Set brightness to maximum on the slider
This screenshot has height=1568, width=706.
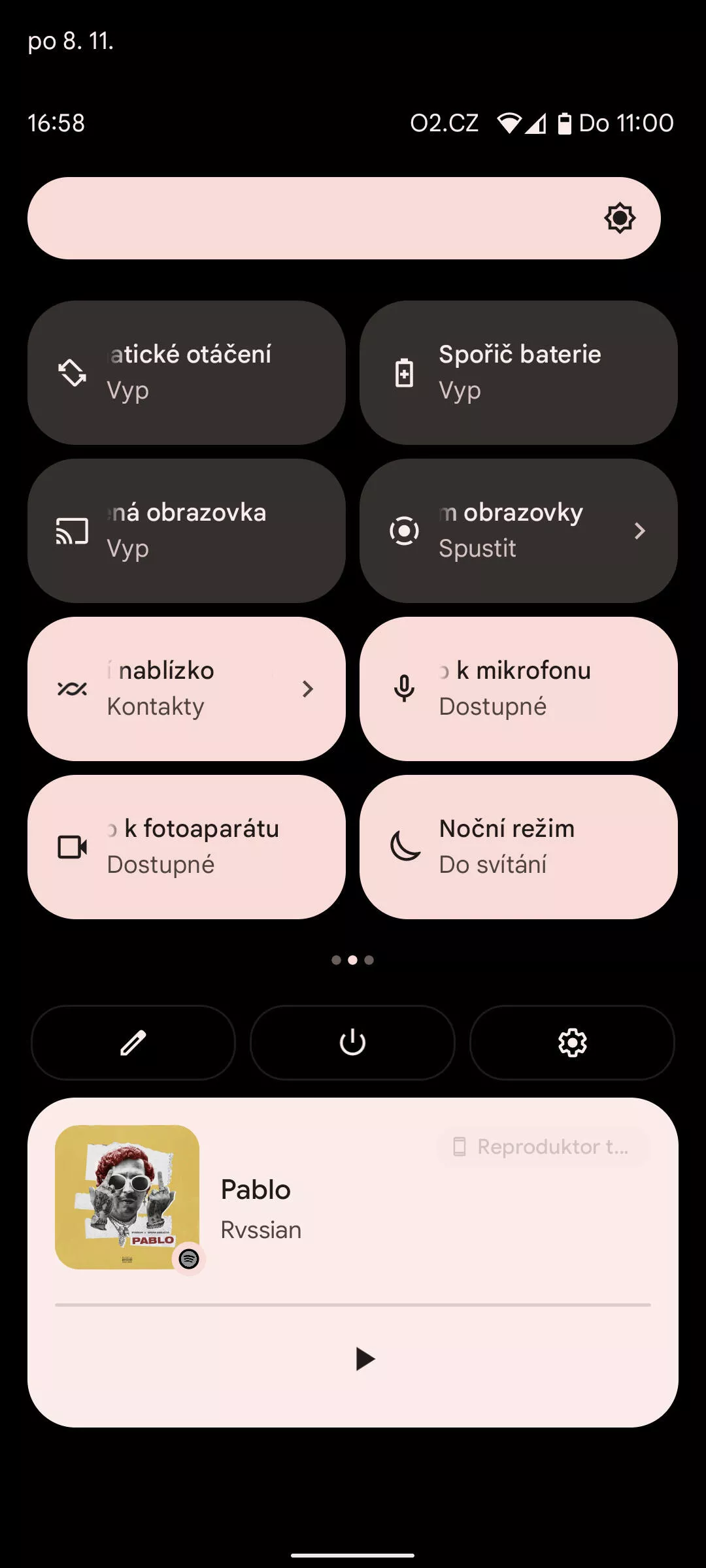click(x=654, y=218)
